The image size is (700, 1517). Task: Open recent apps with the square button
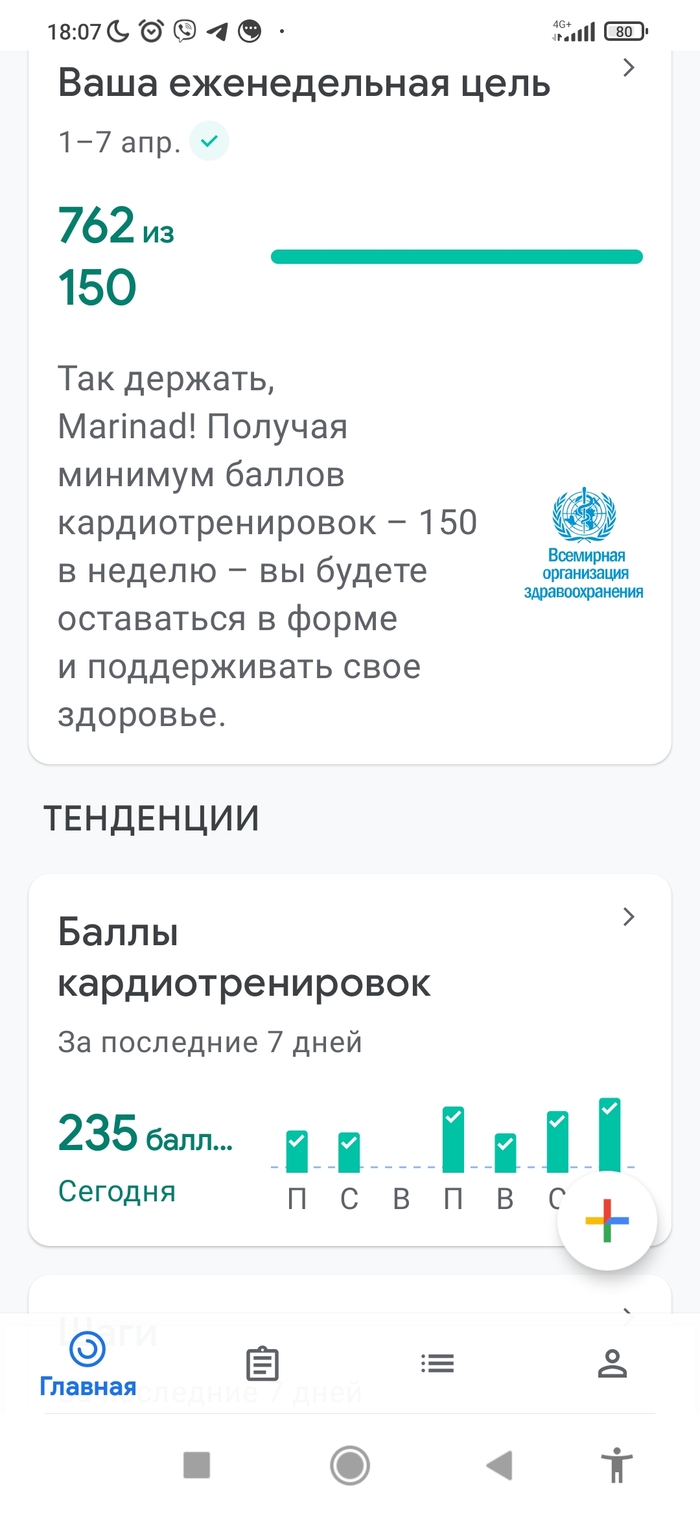[197, 1466]
